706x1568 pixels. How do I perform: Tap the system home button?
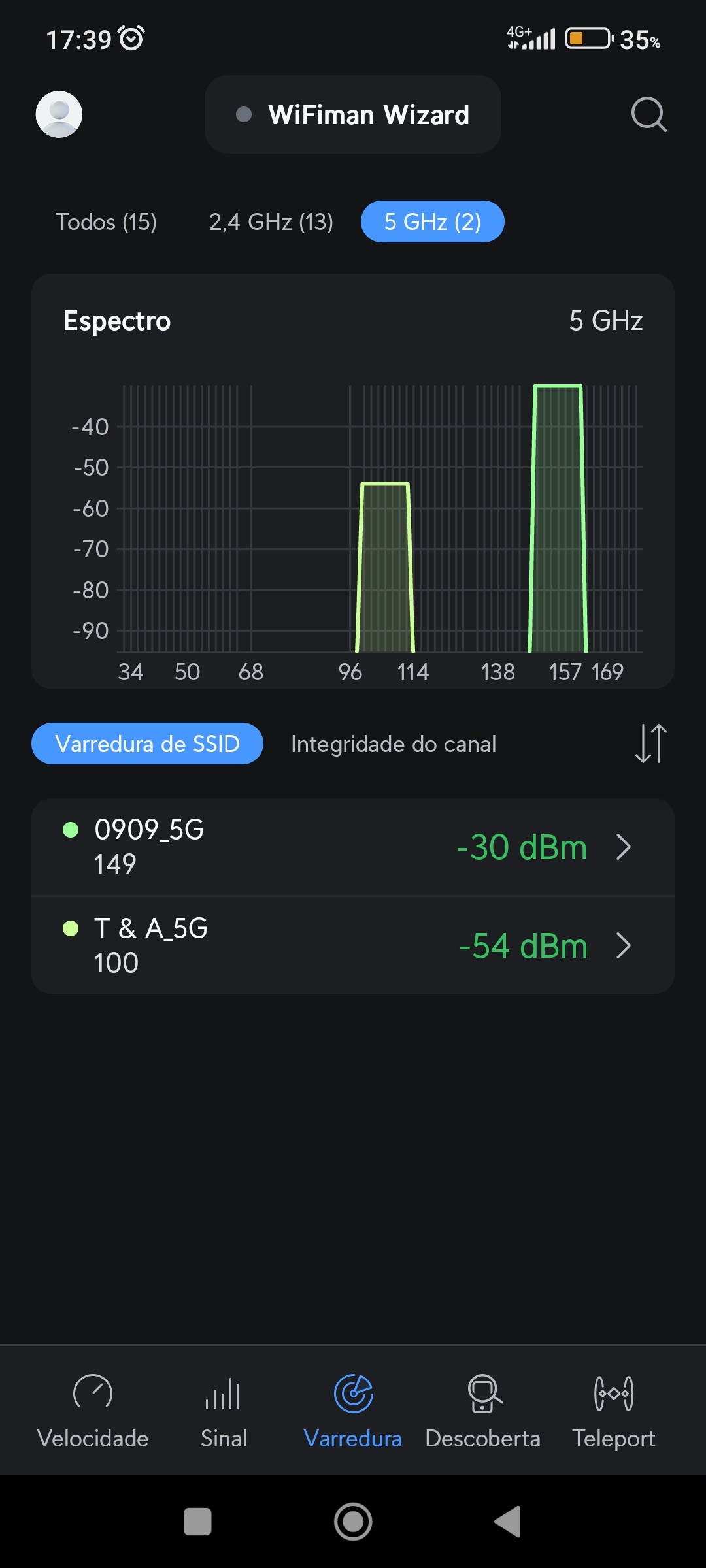click(x=353, y=1522)
